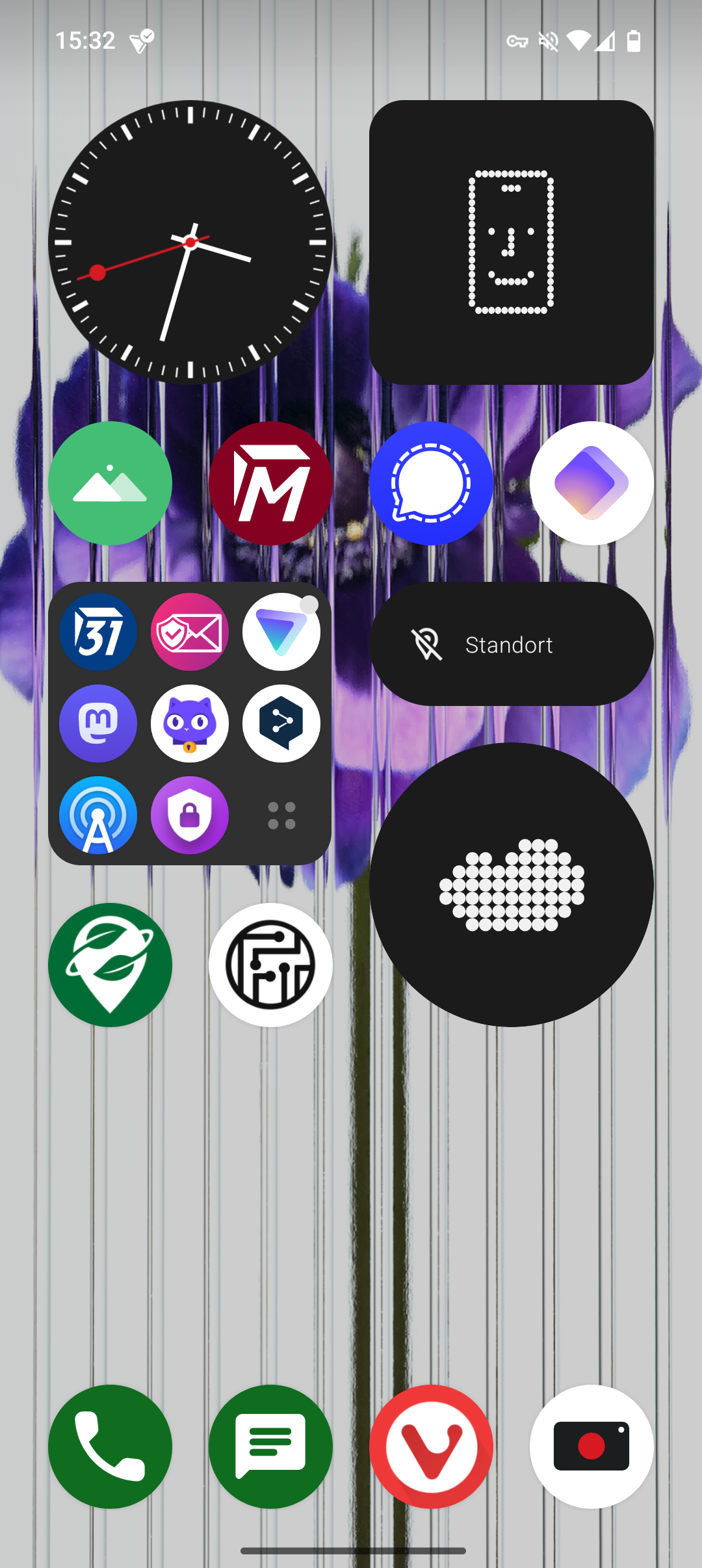Image resolution: width=702 pixels, height=1568 pixels.
Task: Open the circuit board icon app
Action: 270,965
